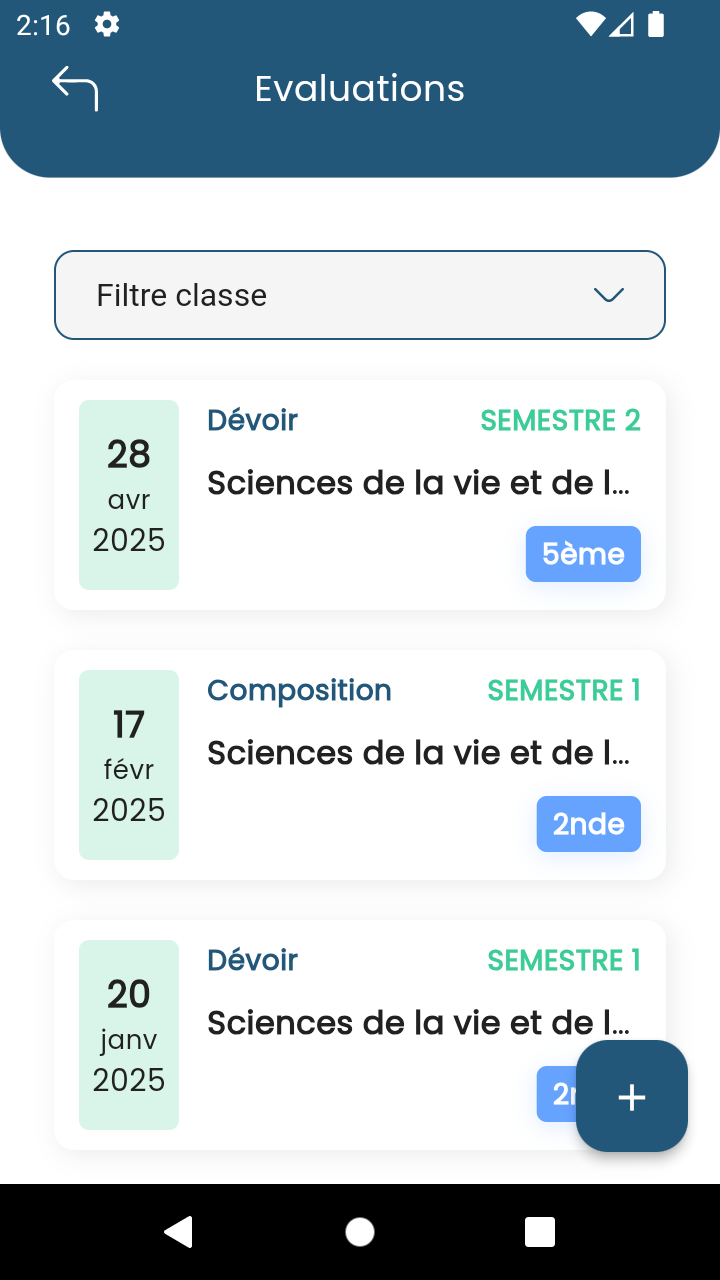Tap the SEMESTRE 1 label on the Composition card

pos(565,689)
